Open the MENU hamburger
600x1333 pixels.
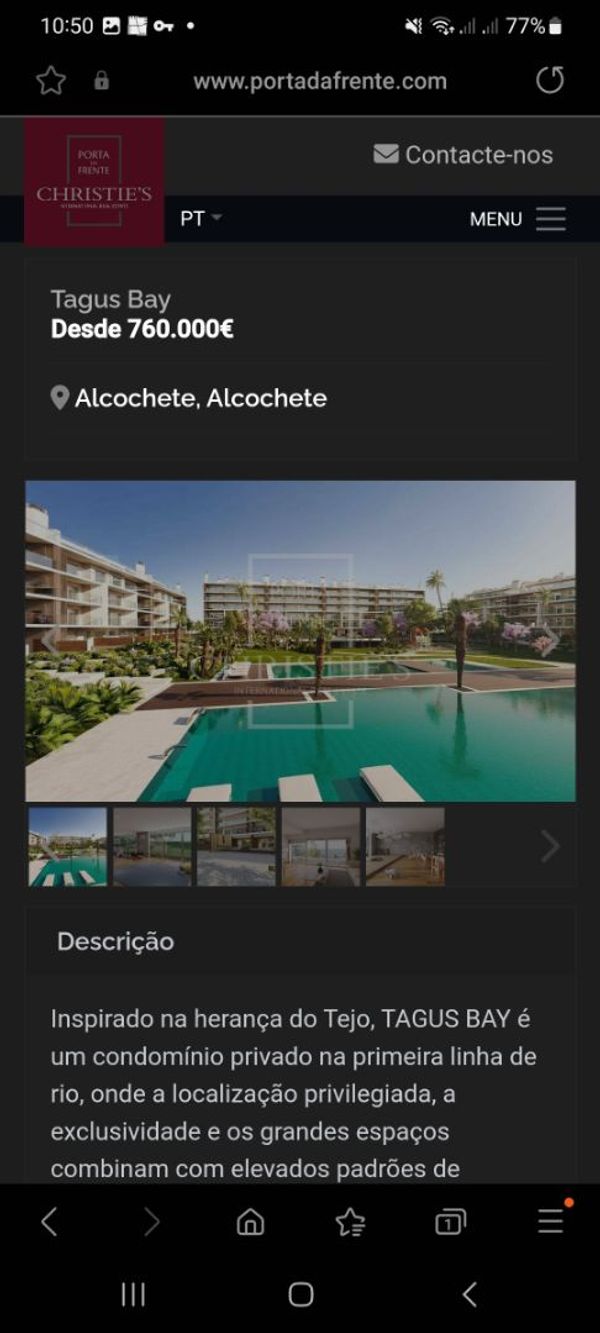point(518,219)
